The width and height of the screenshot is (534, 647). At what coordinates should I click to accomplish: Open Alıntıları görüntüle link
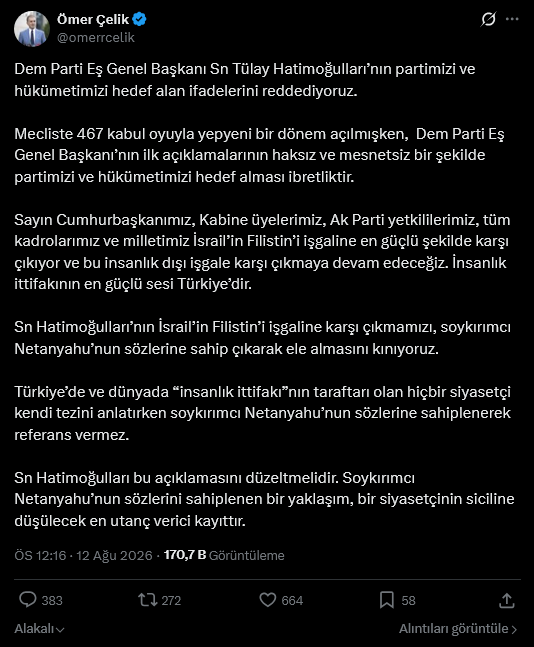[458, 628]
